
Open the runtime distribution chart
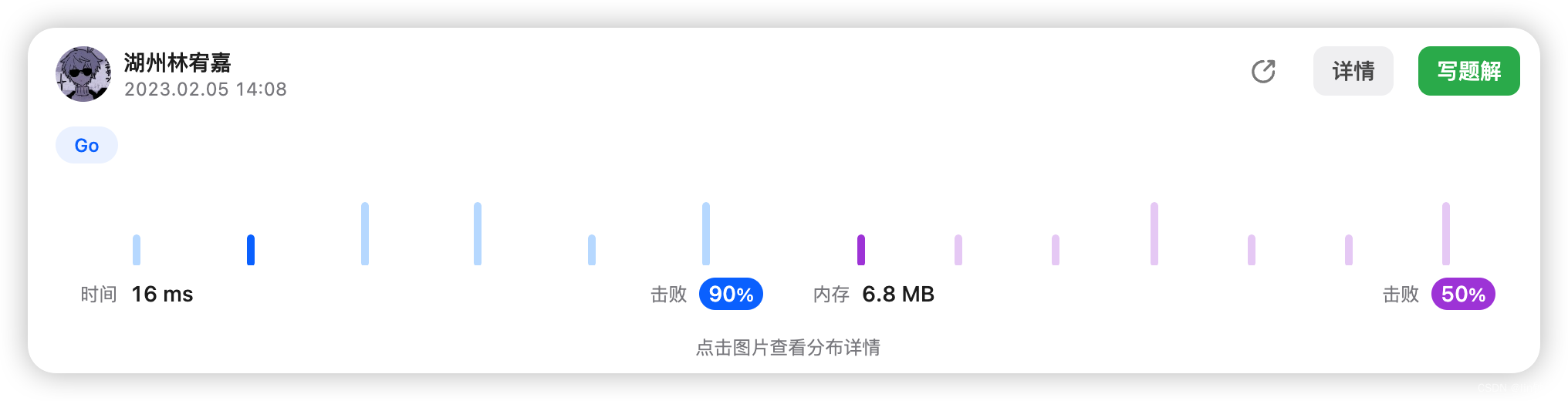[421, 234]
